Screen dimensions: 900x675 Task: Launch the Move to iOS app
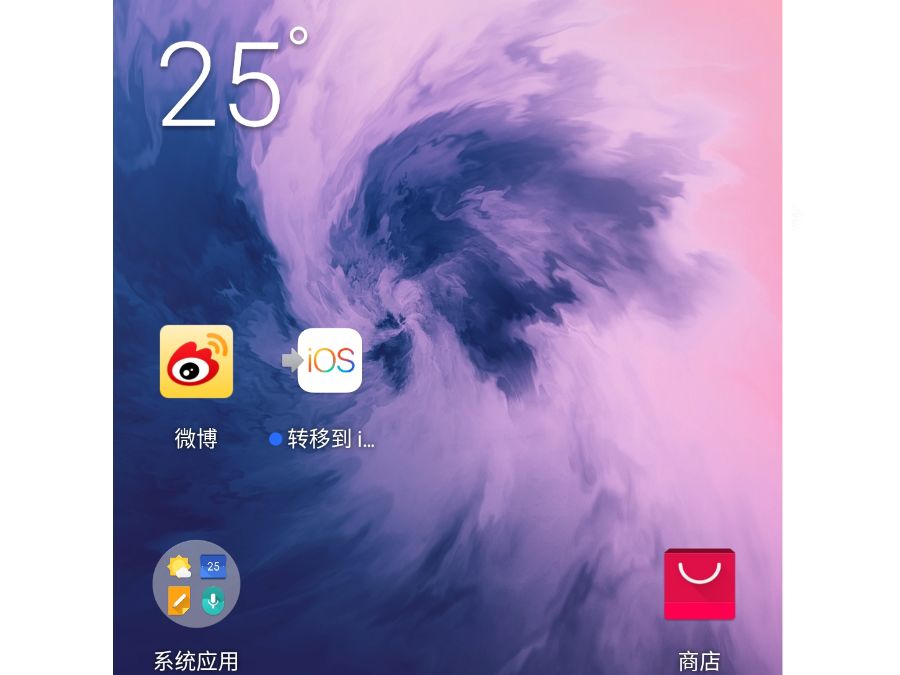329,361
